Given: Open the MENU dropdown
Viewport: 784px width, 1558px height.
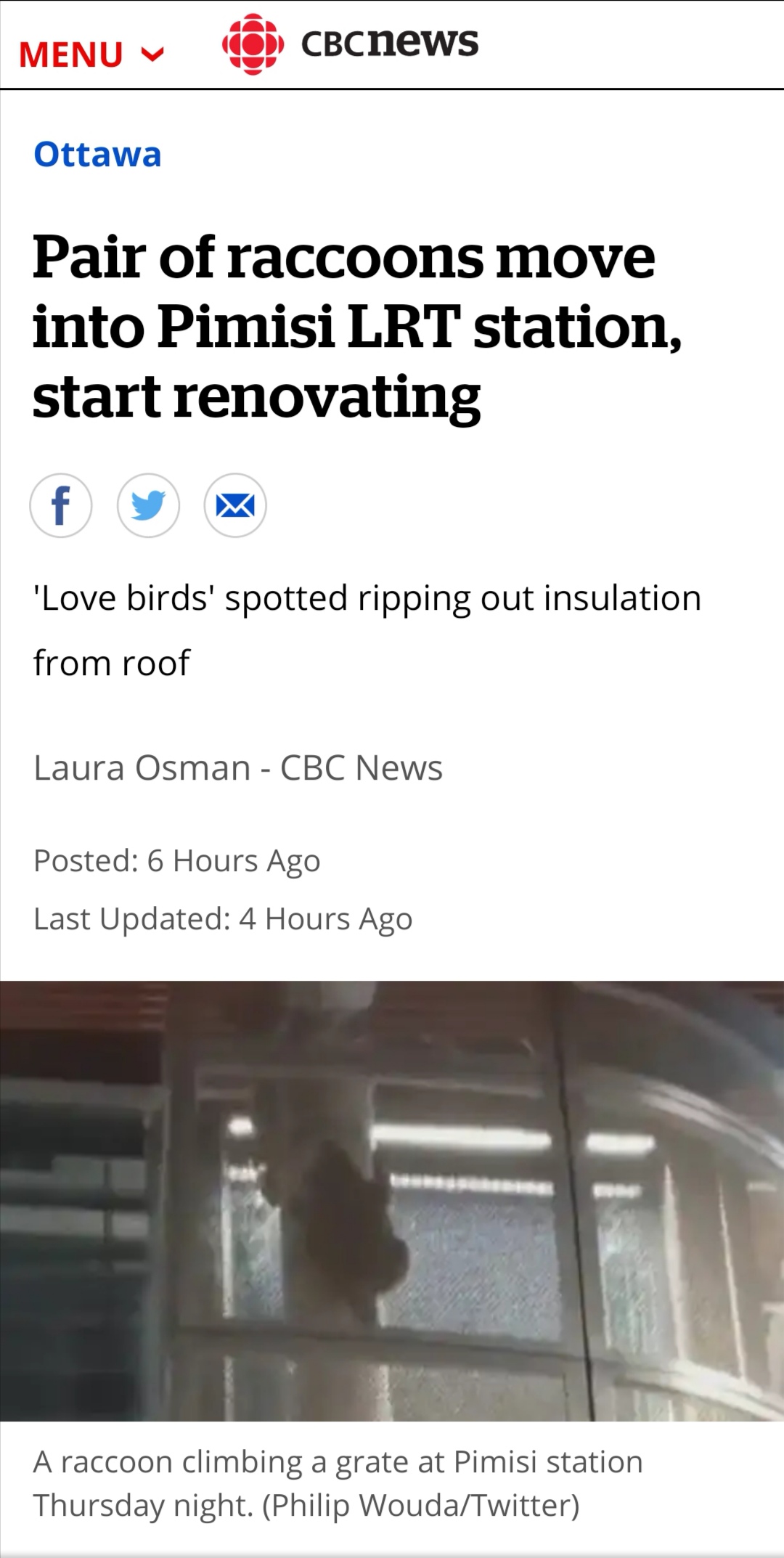Looking at the screenshot, I should click(x=91, y=54).
